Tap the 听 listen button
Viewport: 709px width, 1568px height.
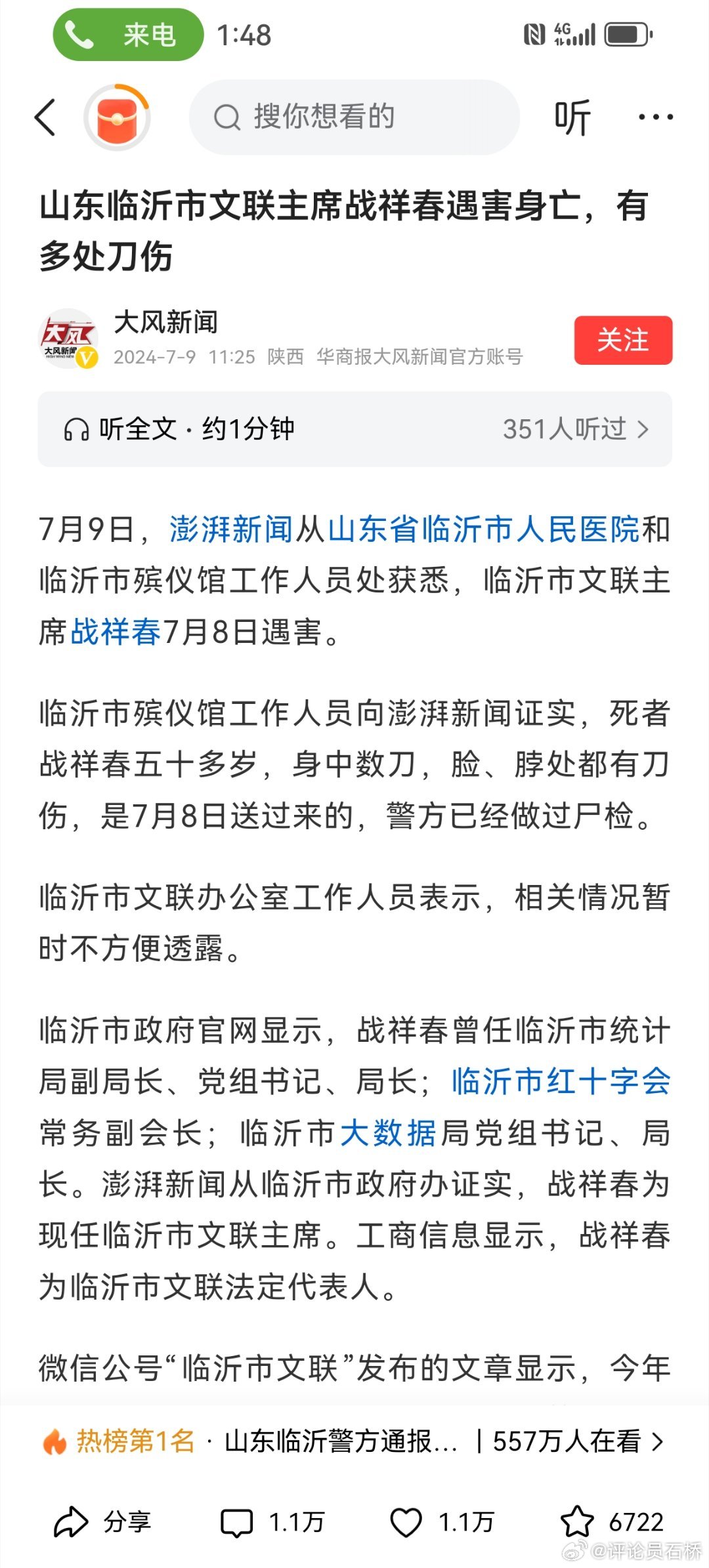[572, 118]
